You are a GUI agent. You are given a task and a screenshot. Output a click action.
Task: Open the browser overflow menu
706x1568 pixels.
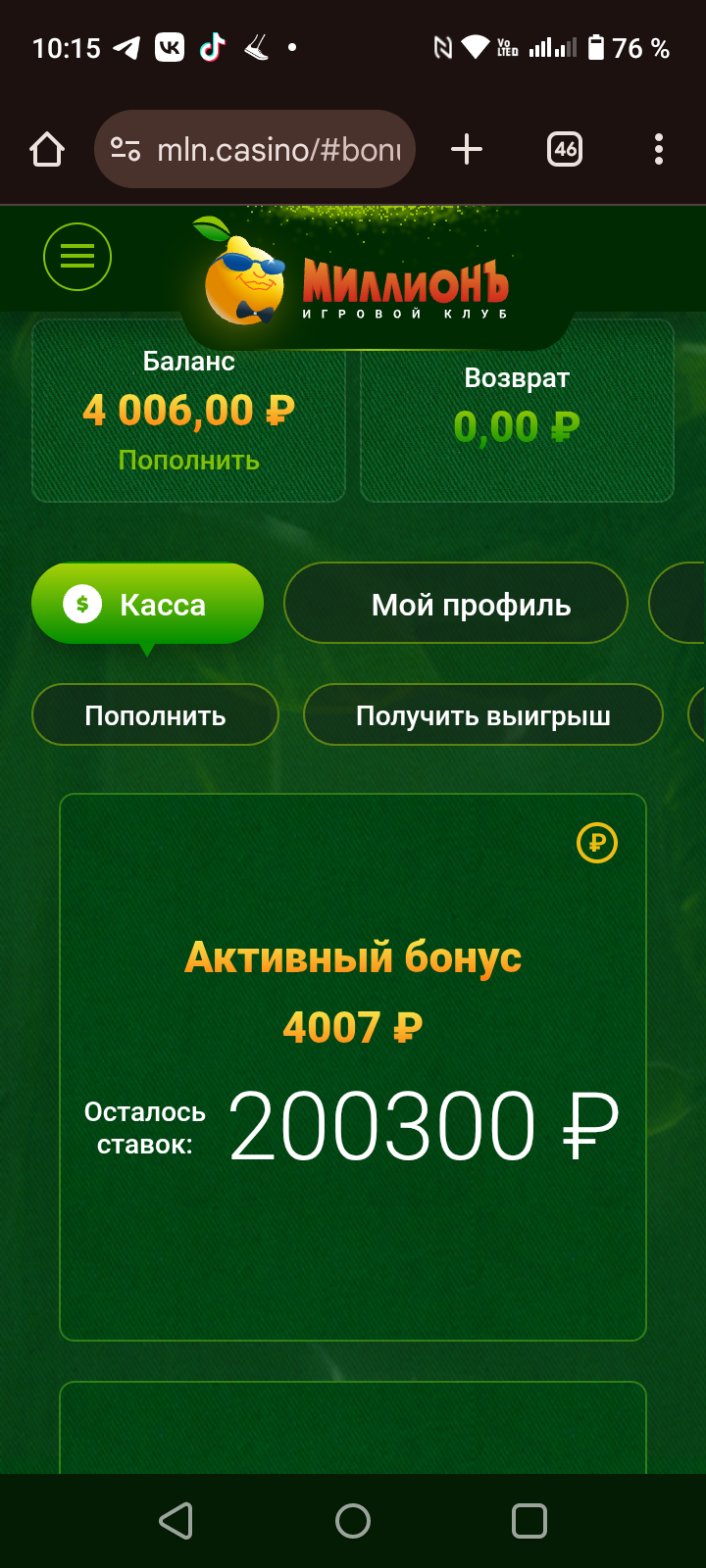coord(658,150)
